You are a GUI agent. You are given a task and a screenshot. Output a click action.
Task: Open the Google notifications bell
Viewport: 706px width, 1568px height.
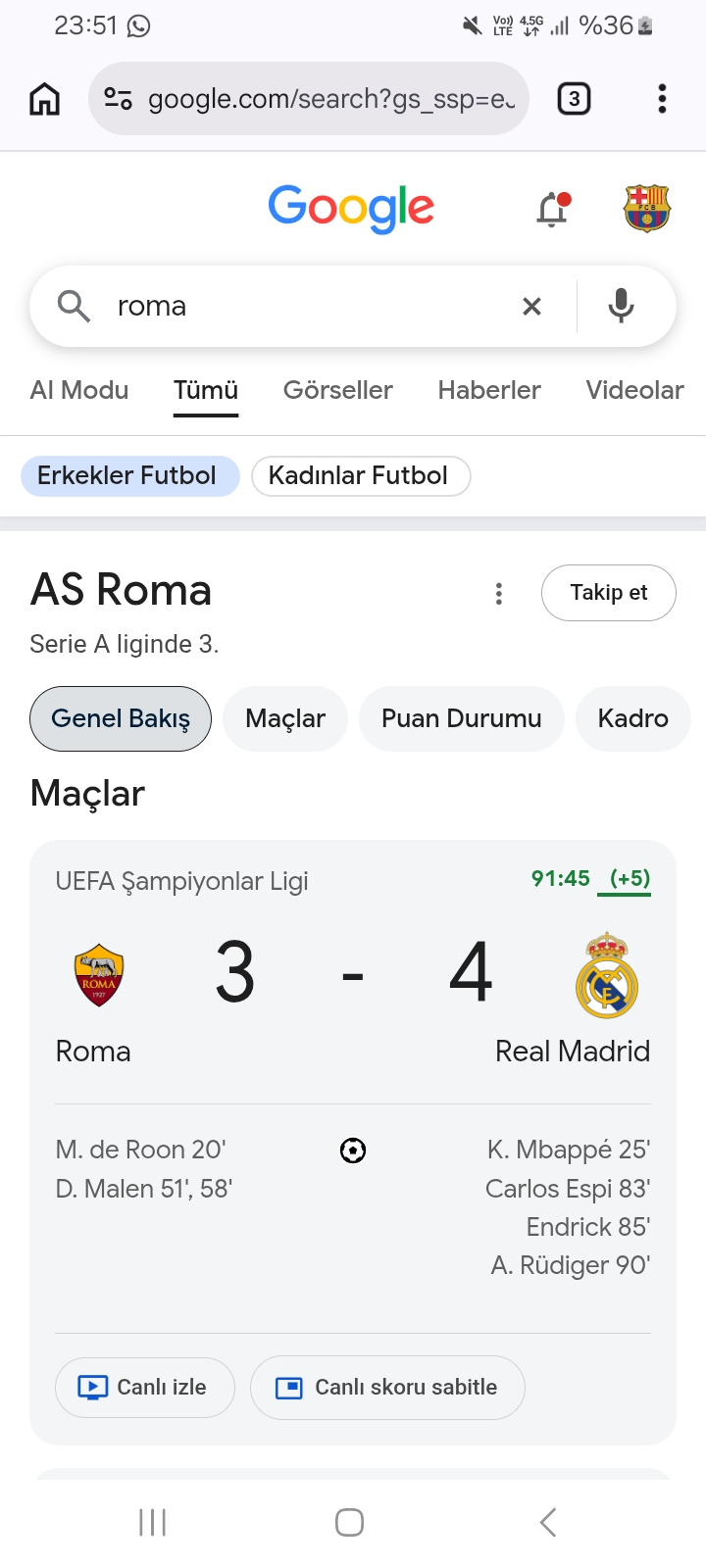point(553,208)
